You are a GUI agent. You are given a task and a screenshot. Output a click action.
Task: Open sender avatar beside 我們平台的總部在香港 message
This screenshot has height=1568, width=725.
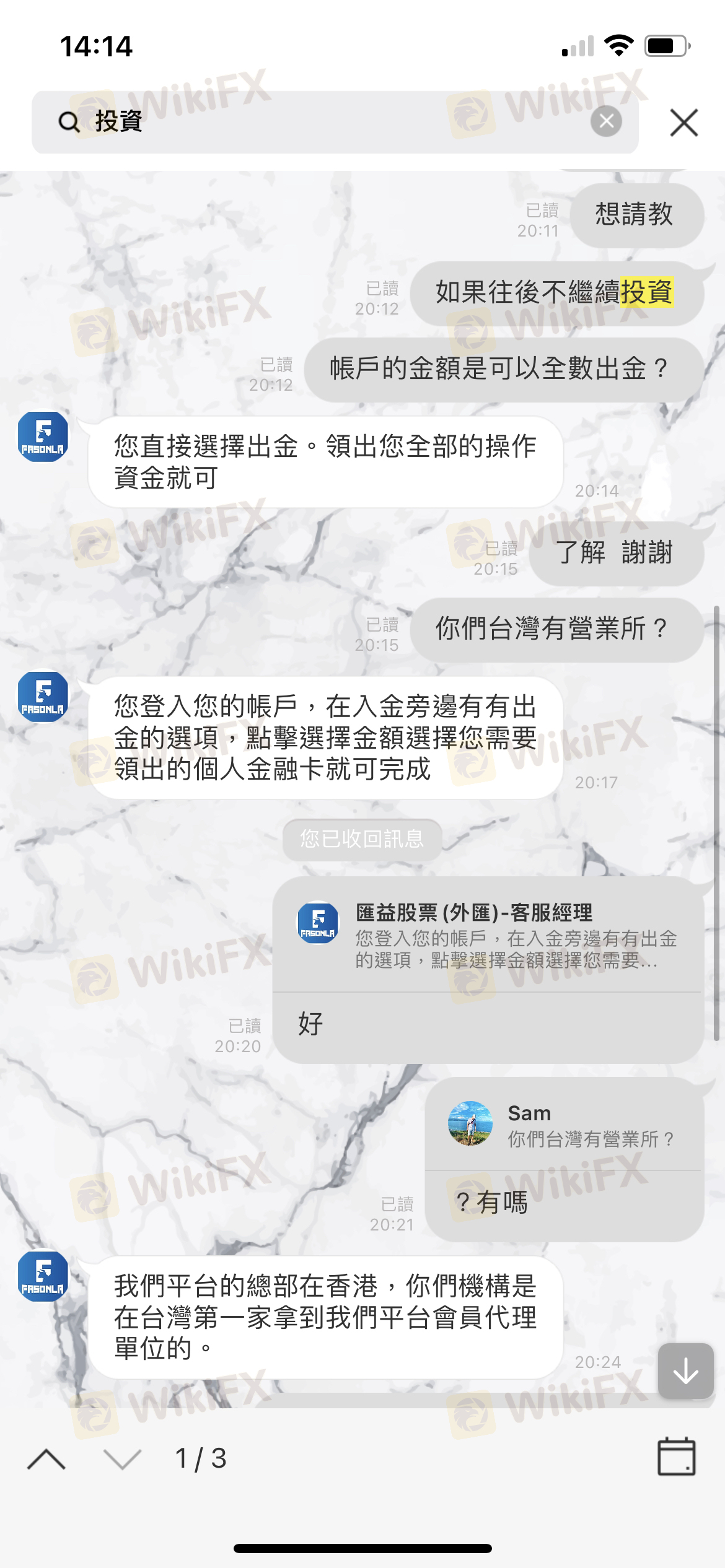click(x=43, y=1276)
